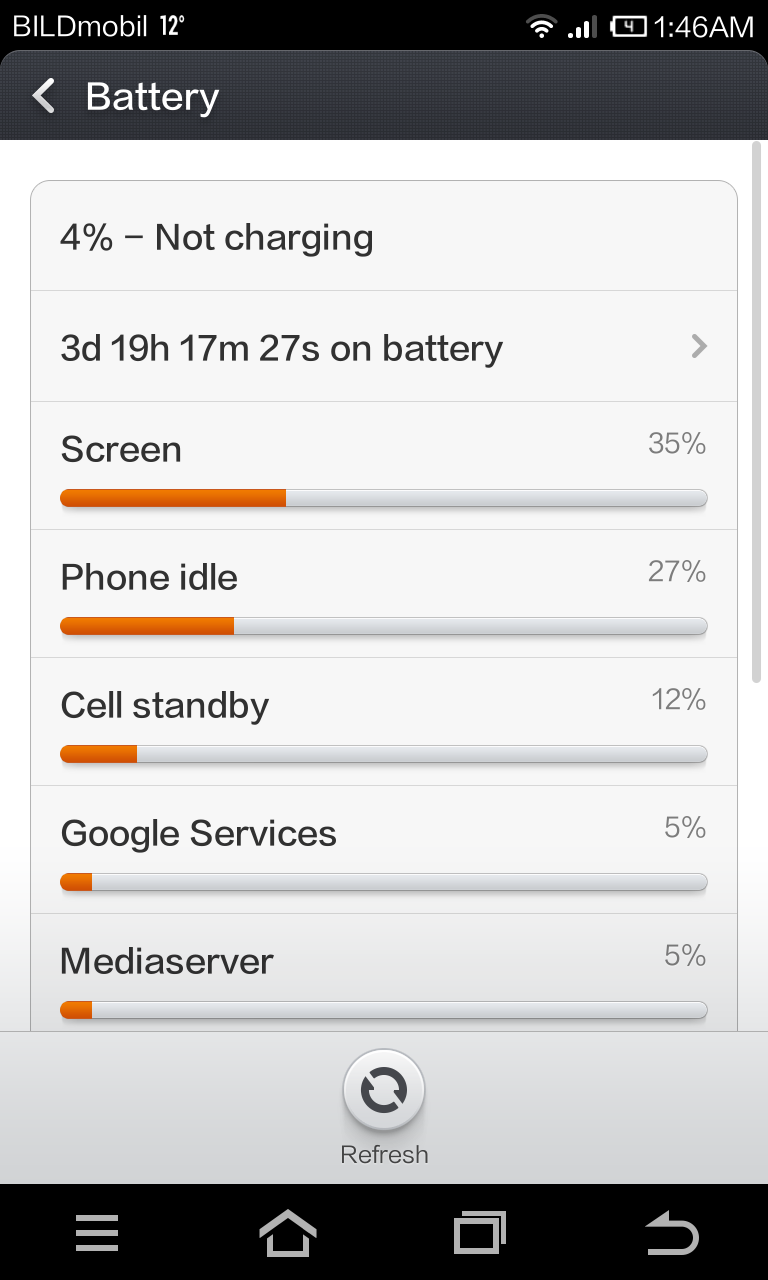Viewport: 768px width, 1280px height.
Task: Show Cell standby battery details
Action: [x=384, y=722]
